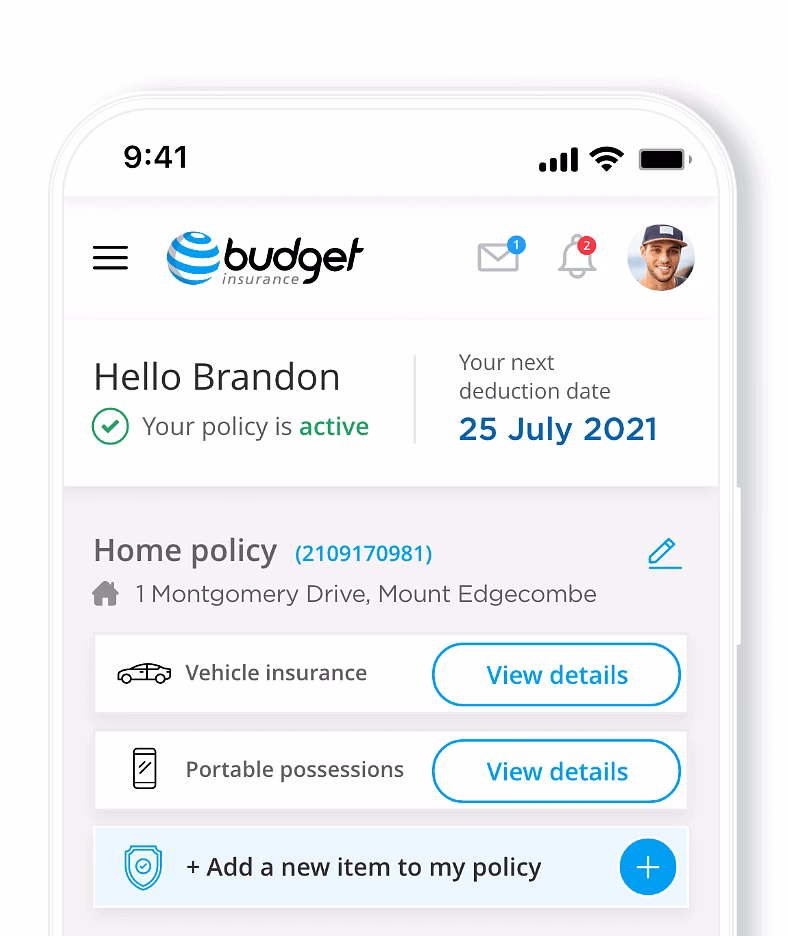This screenshot has width=788, height=936.
Task: Select the next deduction date 25 July 2021
Action: (x=557, y=429)
